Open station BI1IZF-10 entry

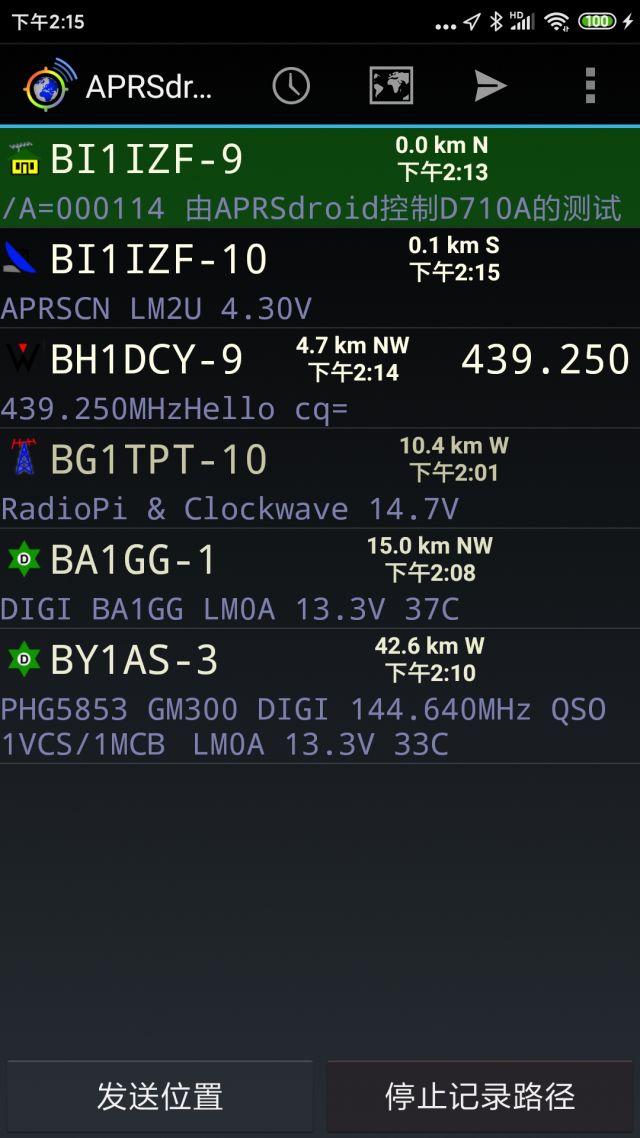[320, 278]
